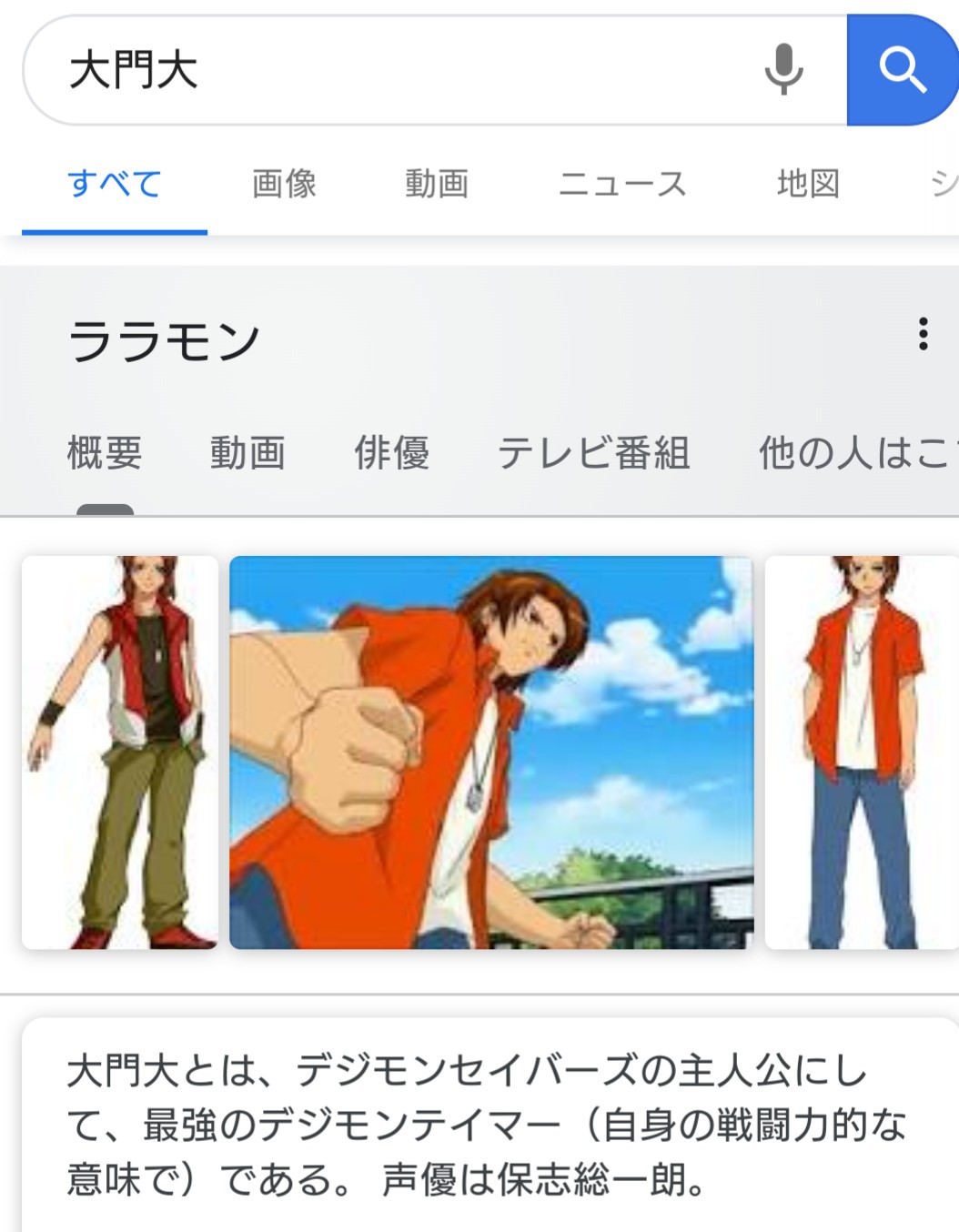Select the すべて results tab

point(115,184)
